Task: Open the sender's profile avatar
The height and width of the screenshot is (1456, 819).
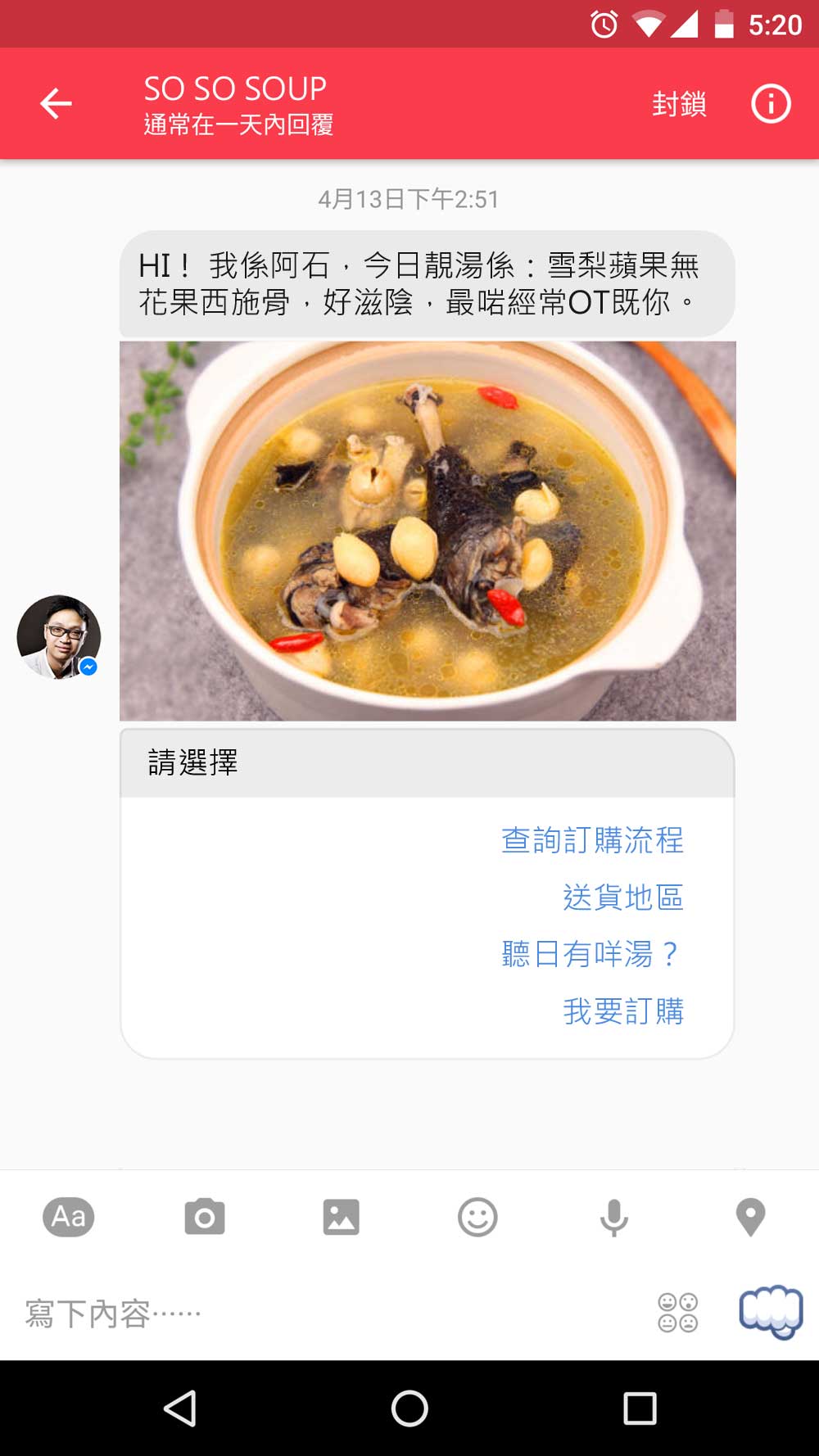Action: [x=58, y=637]
